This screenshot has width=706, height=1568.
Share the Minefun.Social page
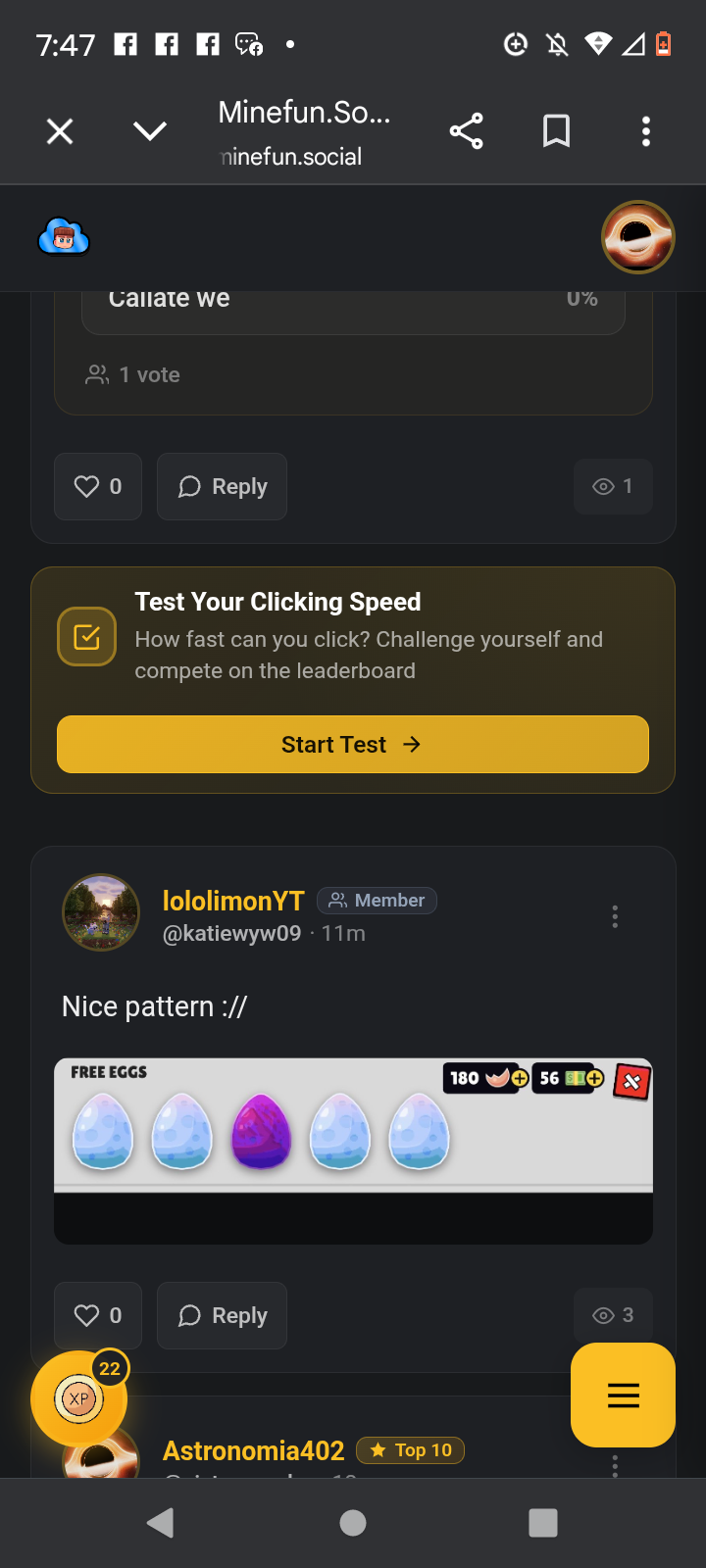click(x=466, y=131)
